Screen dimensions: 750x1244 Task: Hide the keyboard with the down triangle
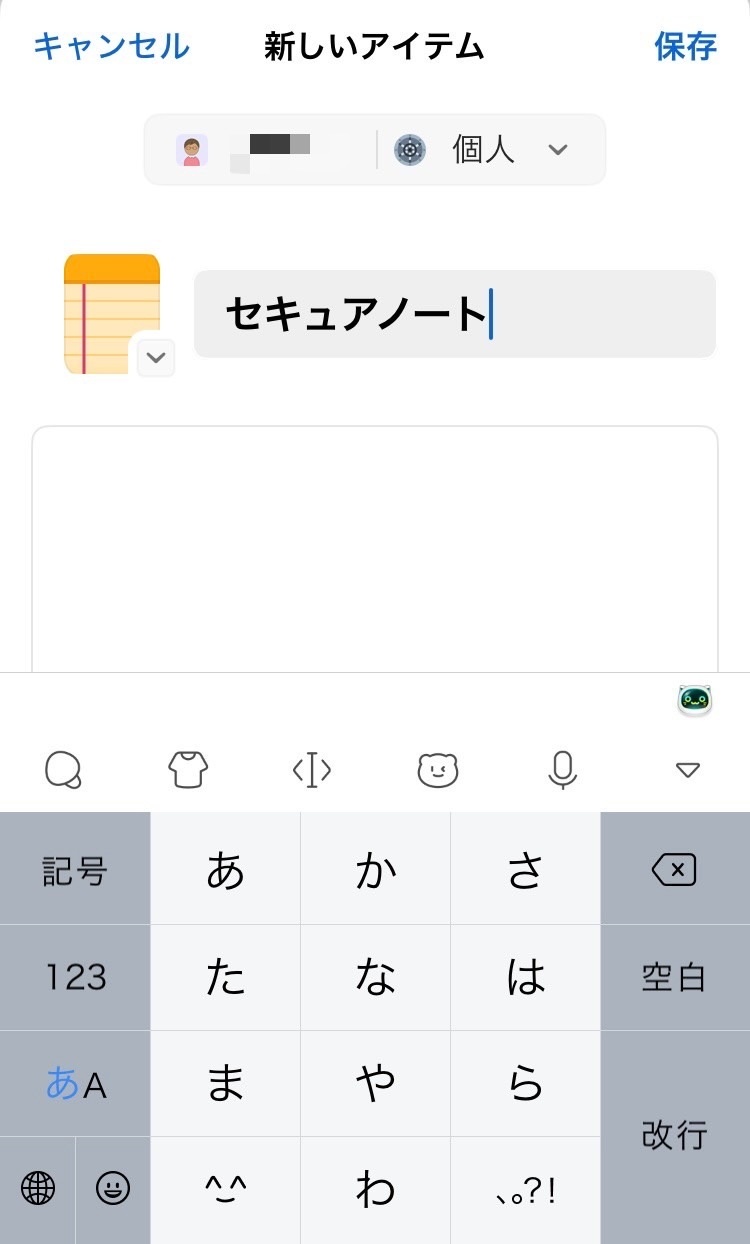(687, 770)
